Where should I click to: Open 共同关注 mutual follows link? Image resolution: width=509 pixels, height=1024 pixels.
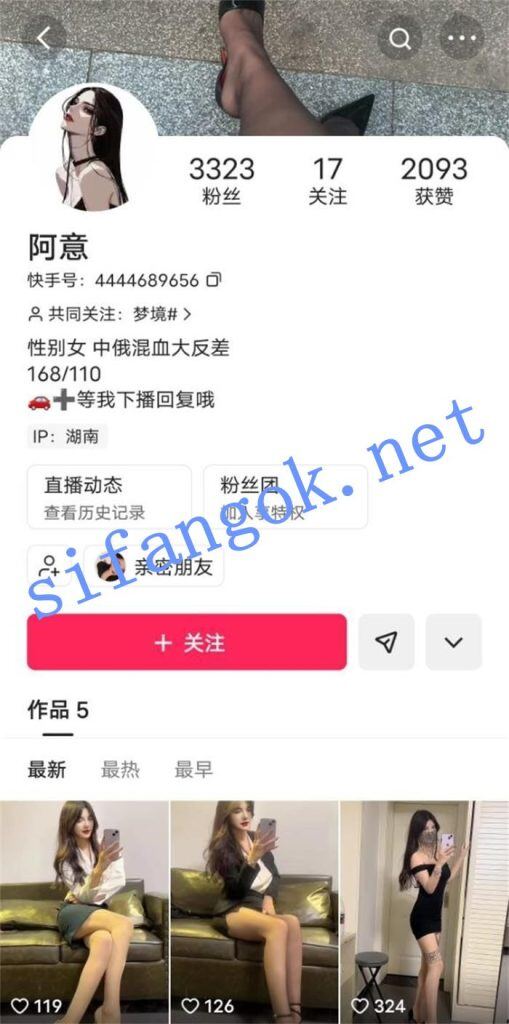pyautogui.click(x=110, y=314)
